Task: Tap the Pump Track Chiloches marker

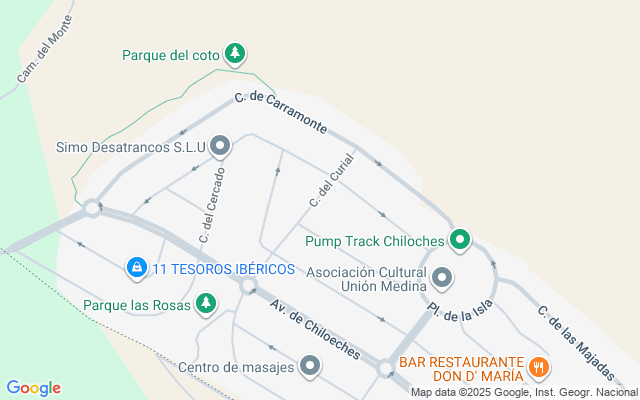Action: point(460,240)
